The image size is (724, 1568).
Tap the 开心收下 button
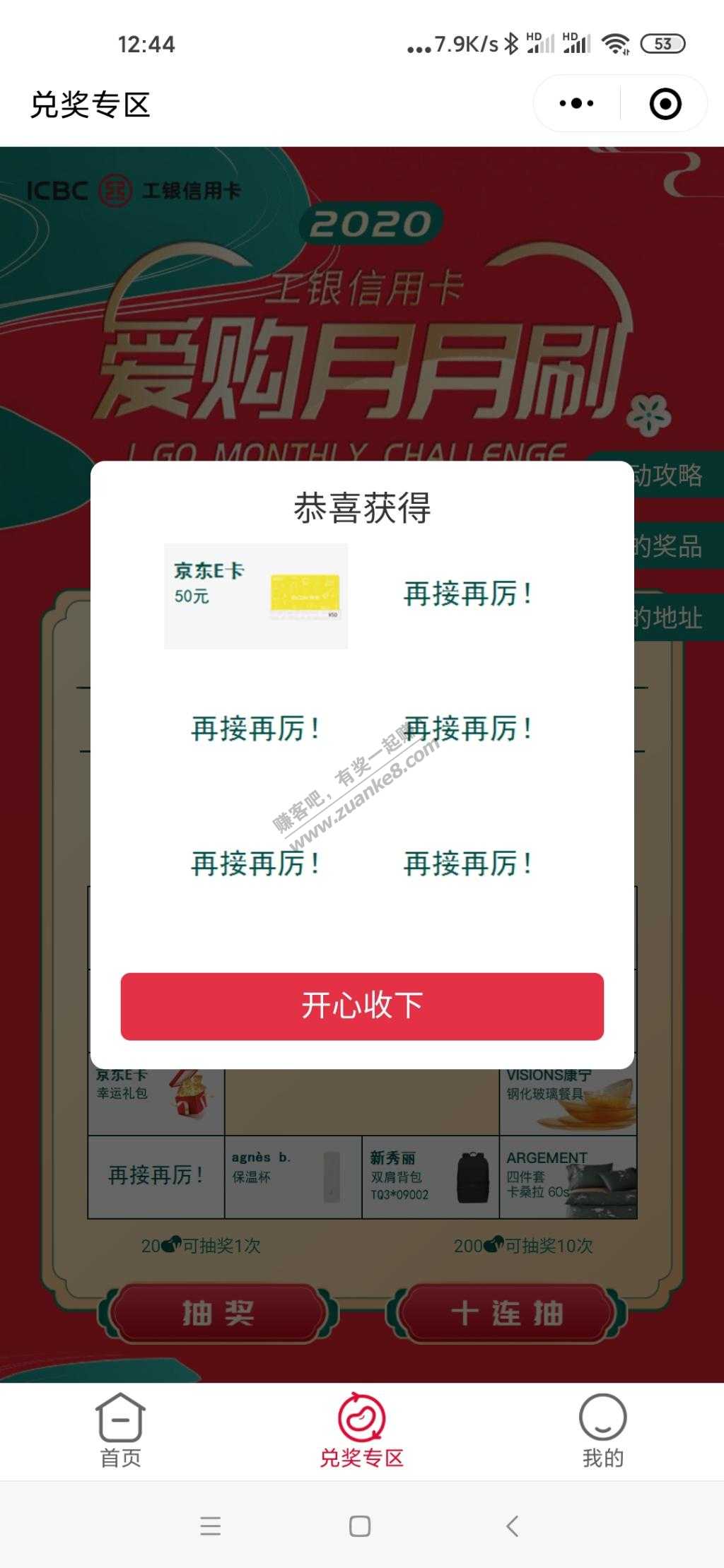click(362, 1006)
